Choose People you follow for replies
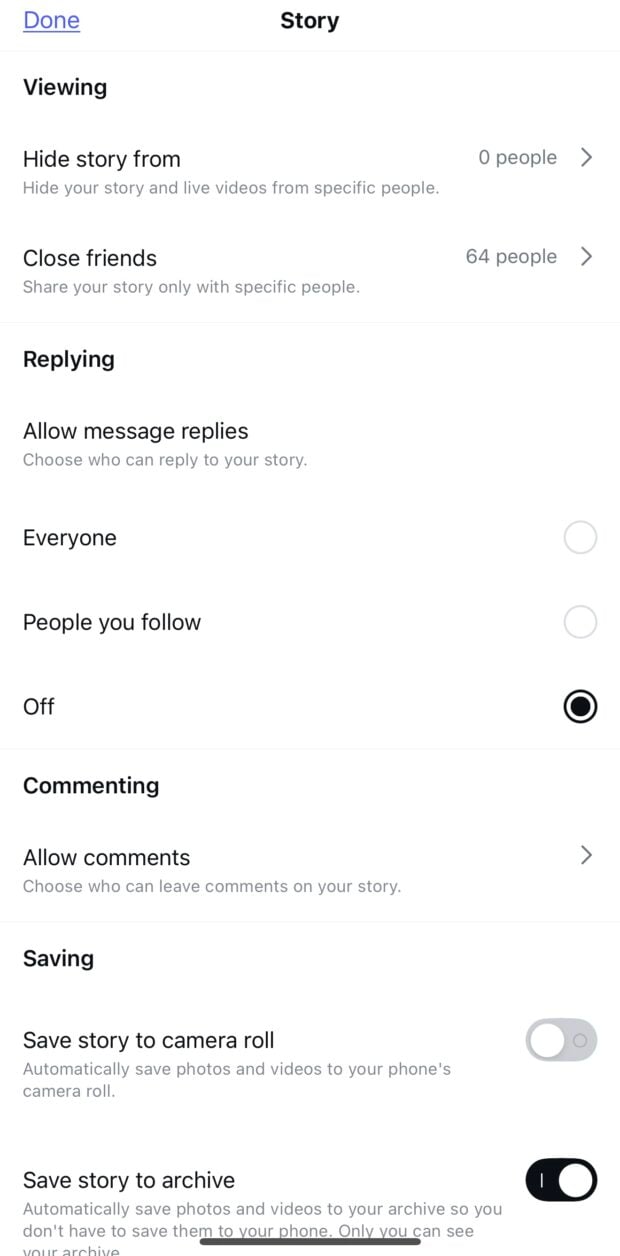 [580, 622]
